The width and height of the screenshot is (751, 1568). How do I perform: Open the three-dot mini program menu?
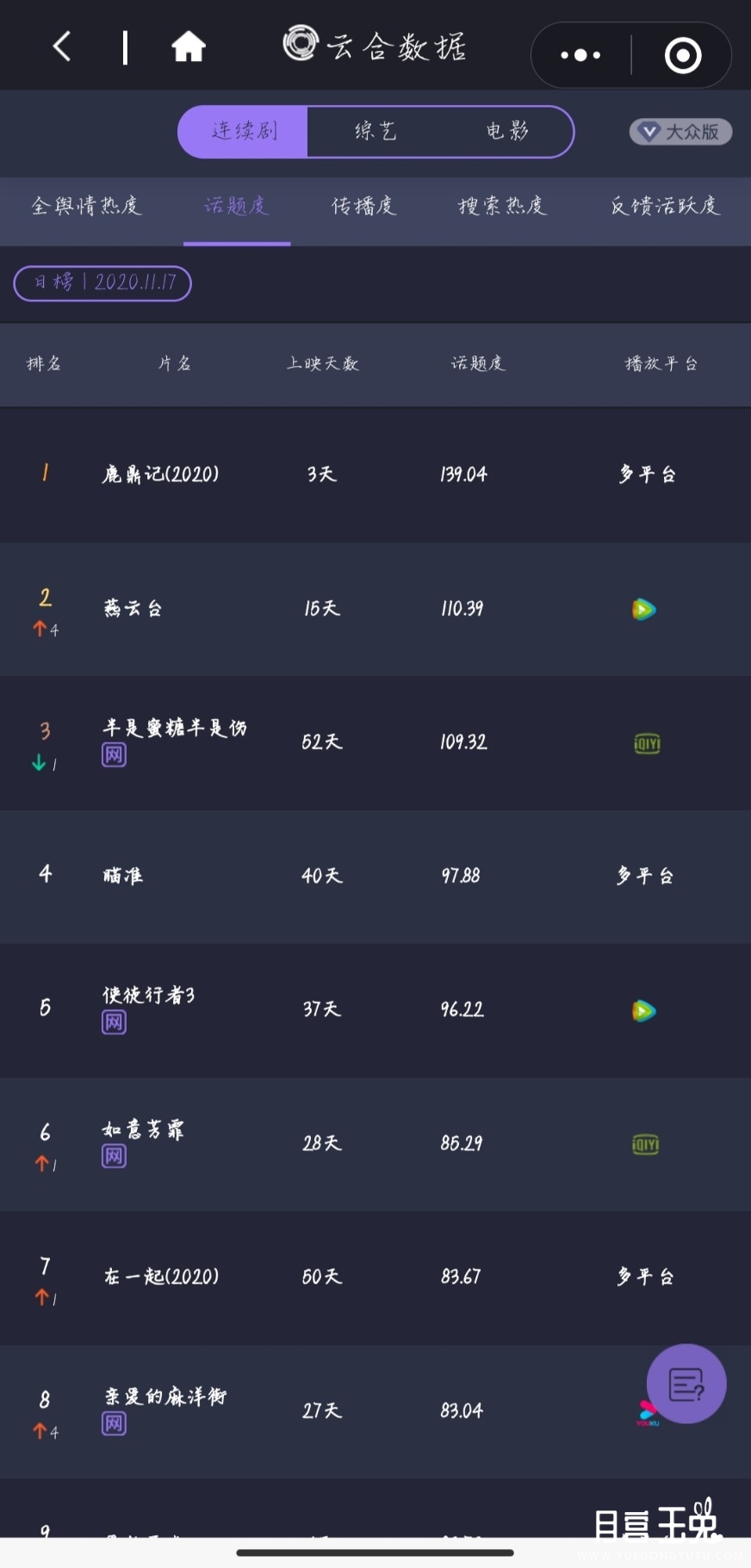(580, 55)
